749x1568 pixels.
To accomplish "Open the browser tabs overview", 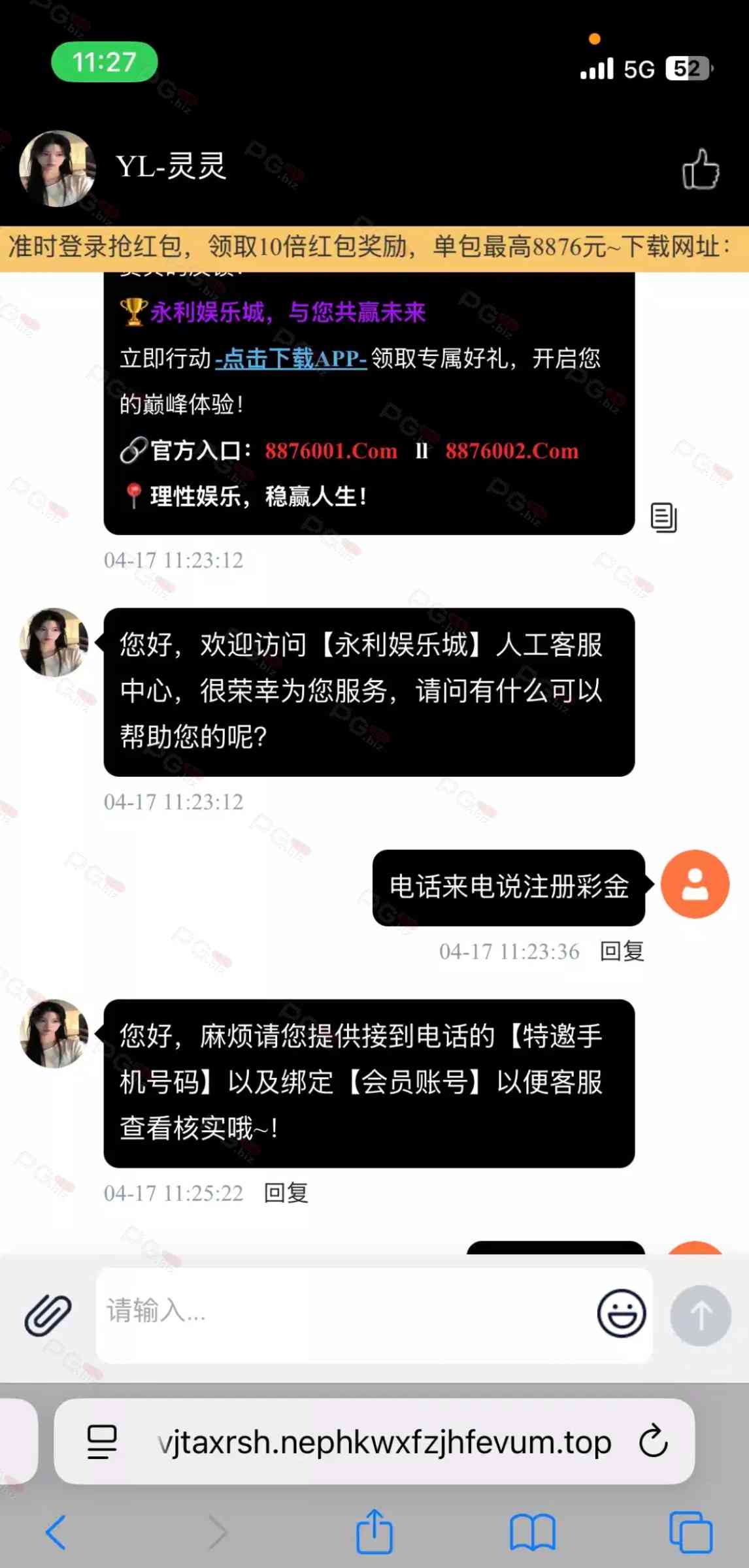I will (x=690, y=1531).
